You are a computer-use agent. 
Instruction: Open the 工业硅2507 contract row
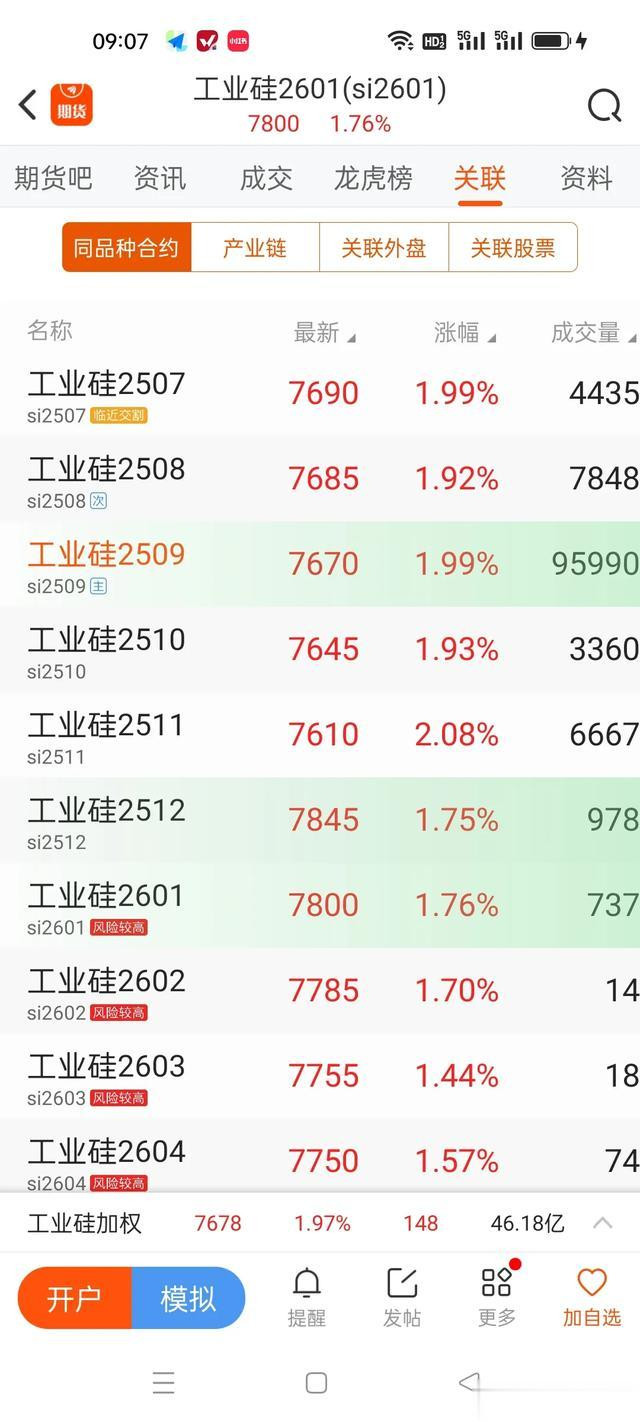(320, 393)
